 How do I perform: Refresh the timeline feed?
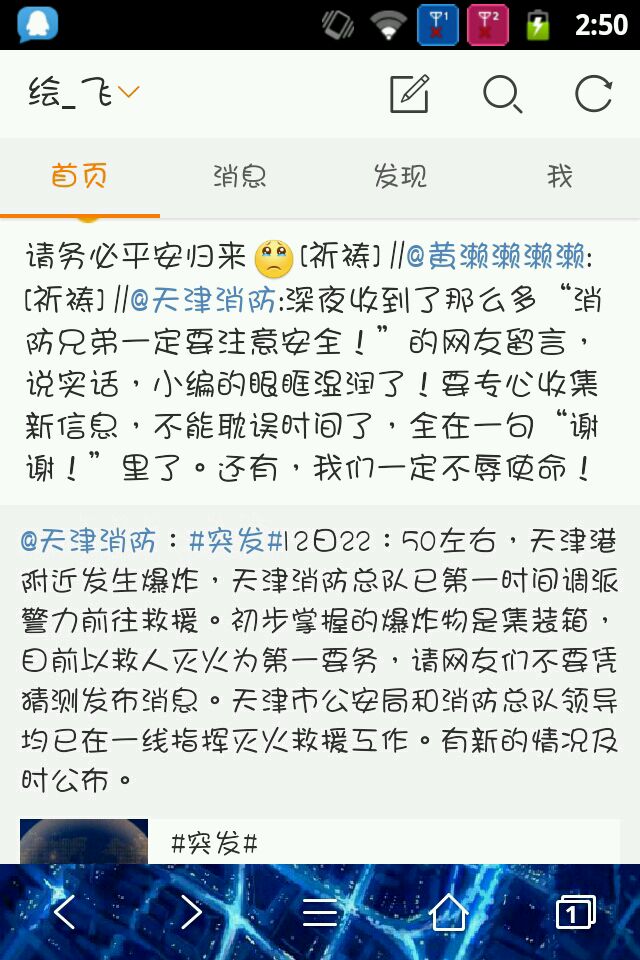(593, 94)
